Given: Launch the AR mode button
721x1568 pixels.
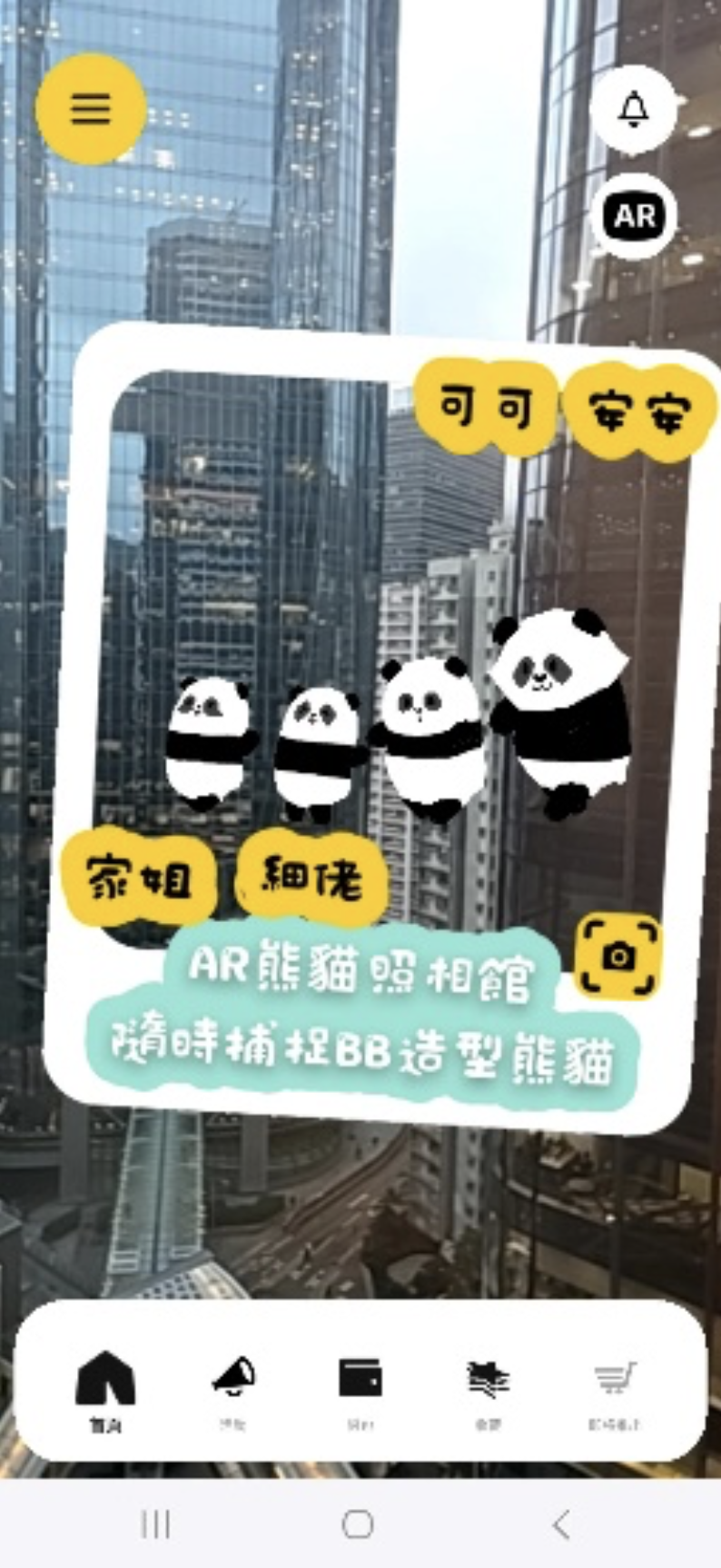Looking at the screenshot, I should point(634,216).
